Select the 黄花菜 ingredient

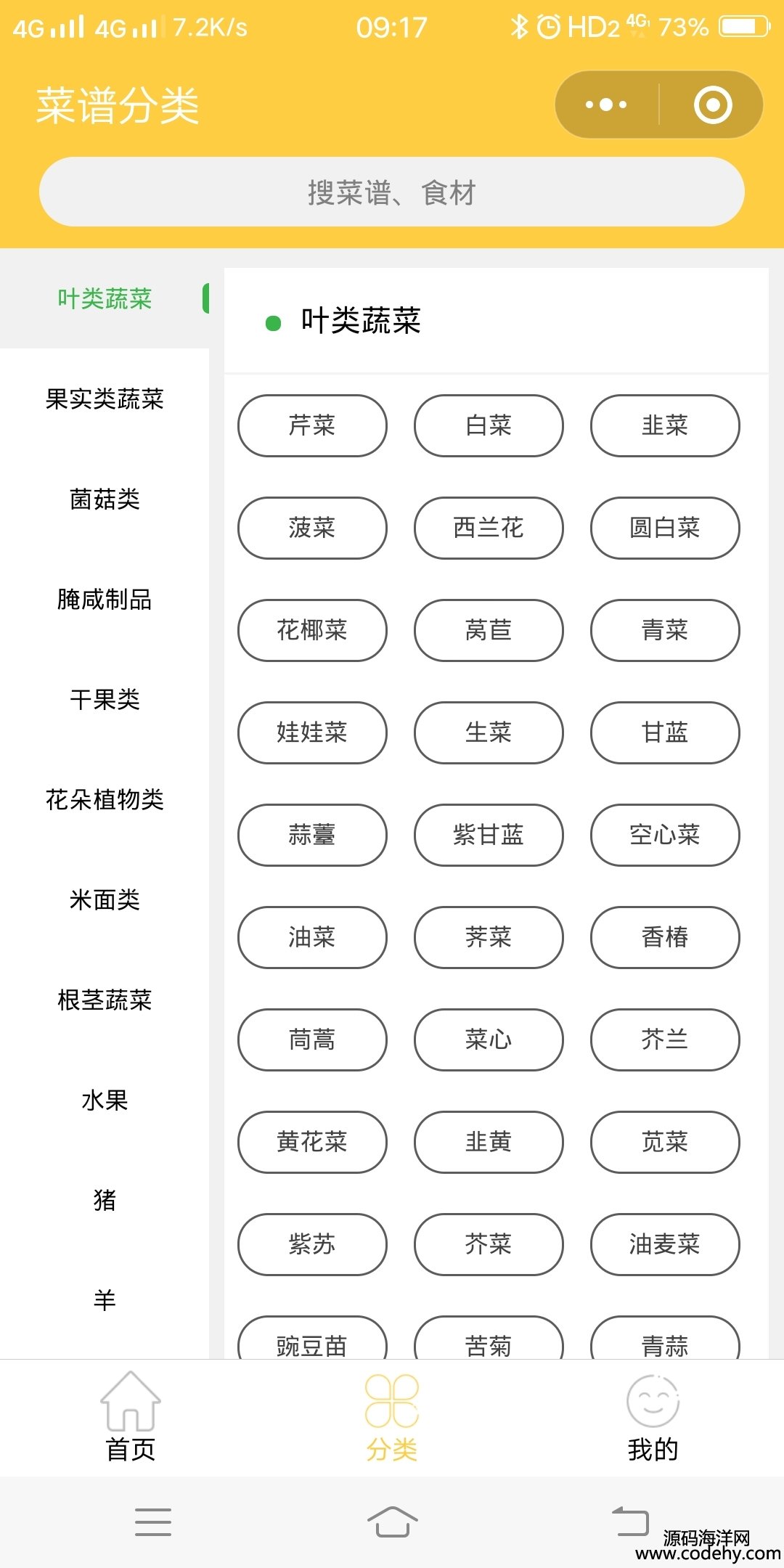pyautogui.click(x=312, y=1142)
